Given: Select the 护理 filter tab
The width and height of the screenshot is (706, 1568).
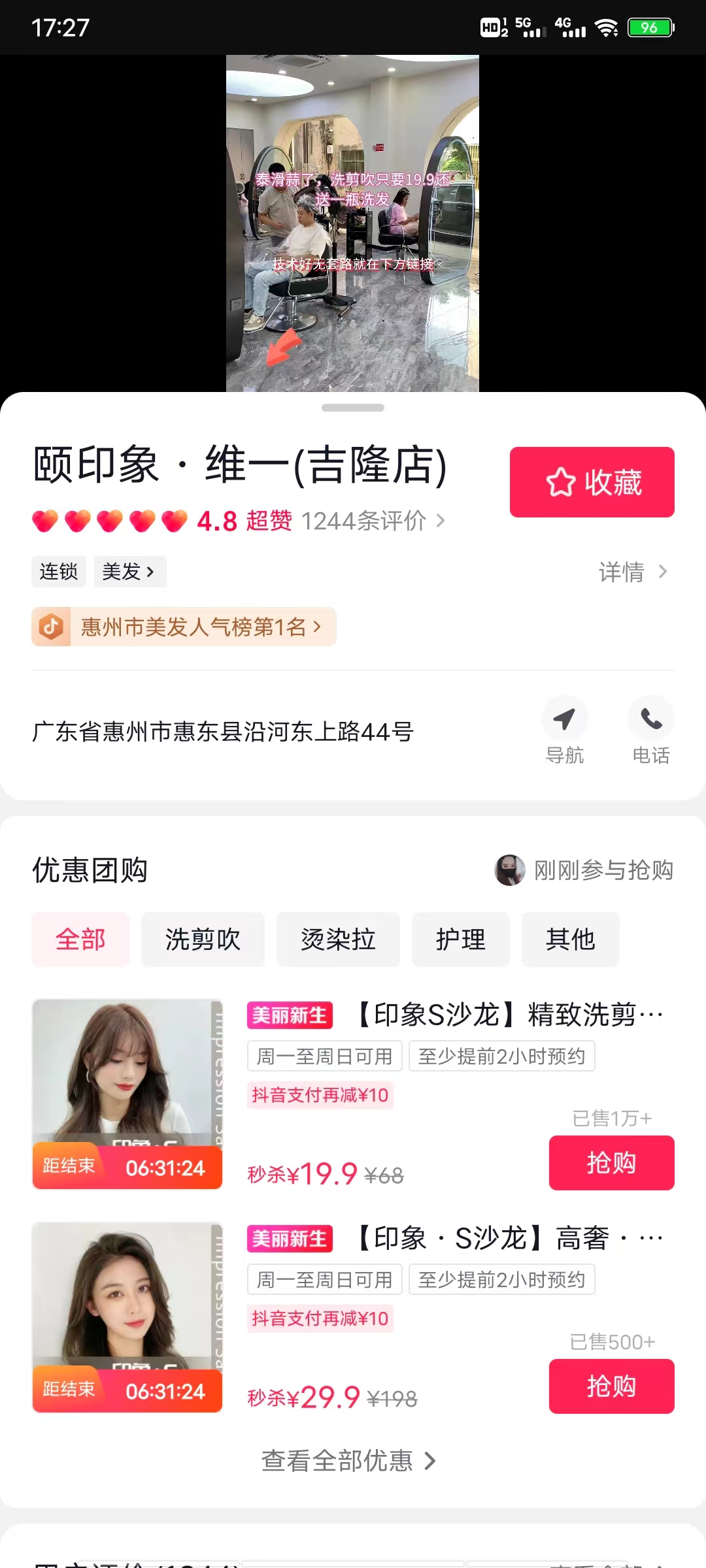Looking at the screenshot, I should click(x=460, y=939).
